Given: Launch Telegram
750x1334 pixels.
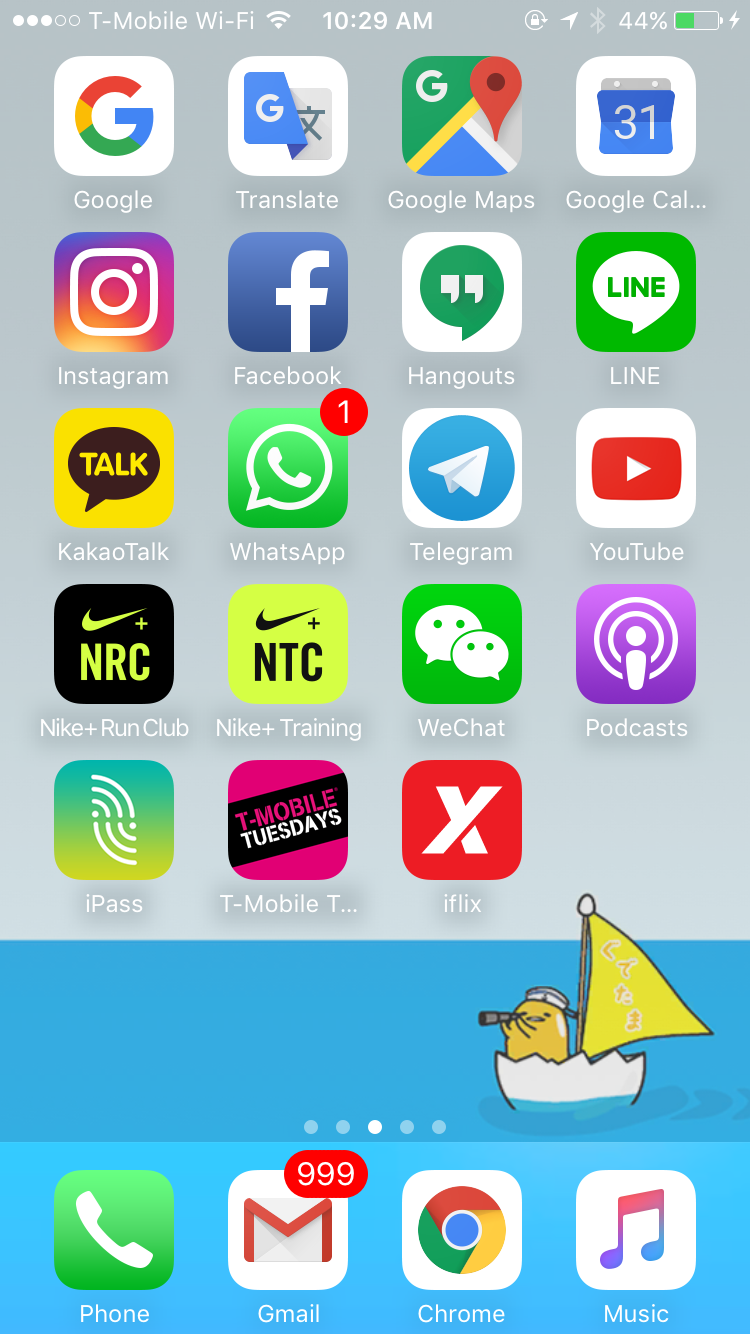Looking at the screenshot, I should click(x=462, y=468).
